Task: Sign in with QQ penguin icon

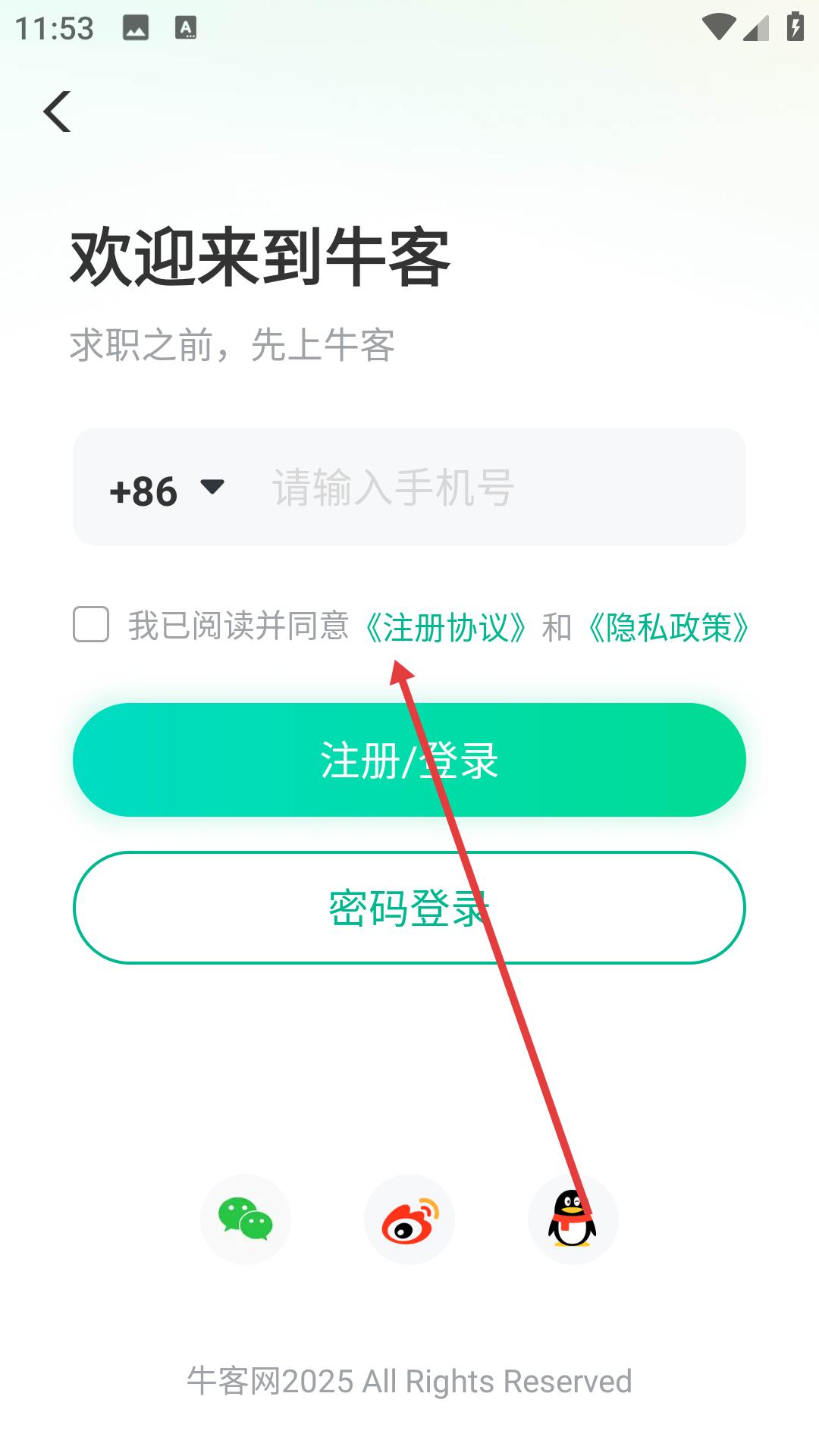Action: coord(573,1219)
